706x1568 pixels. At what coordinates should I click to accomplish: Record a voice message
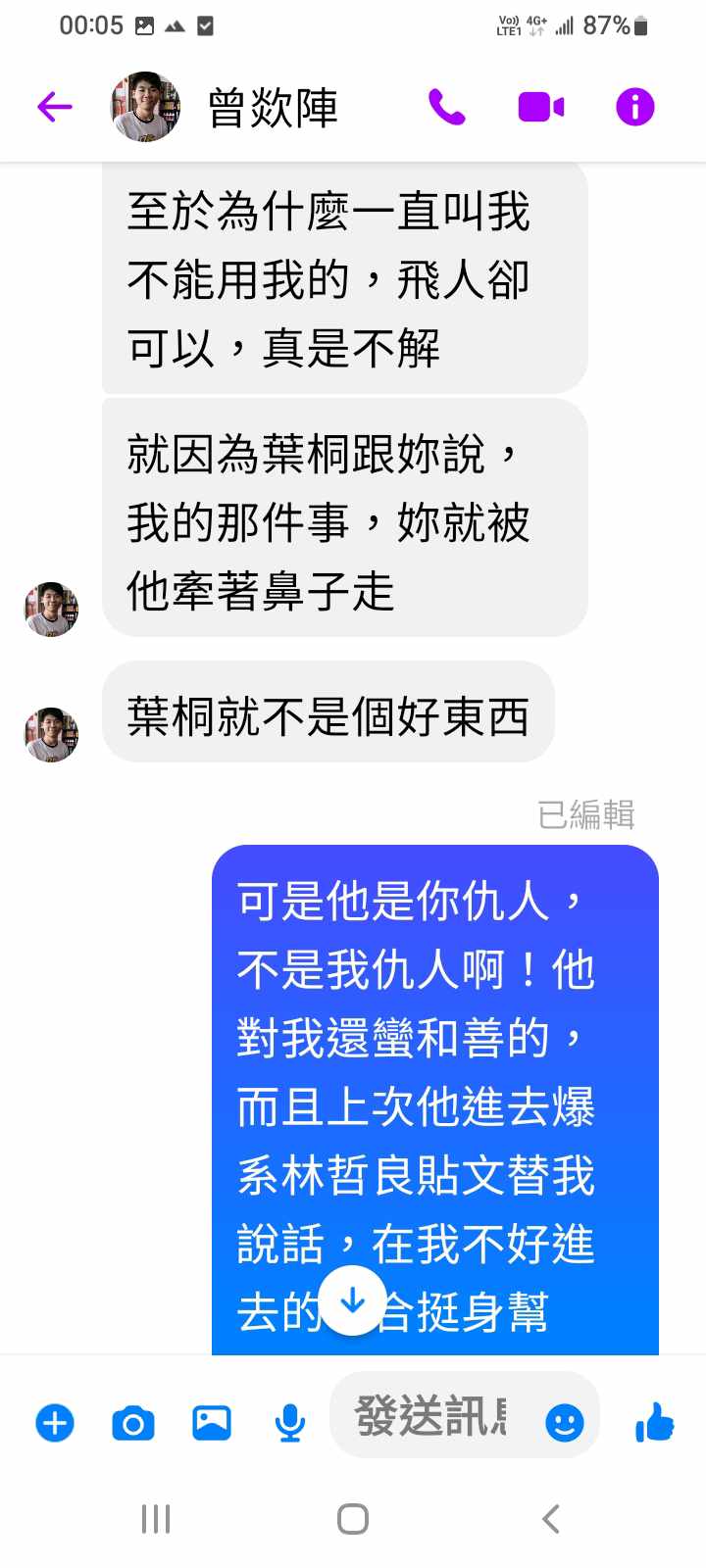289,1422
